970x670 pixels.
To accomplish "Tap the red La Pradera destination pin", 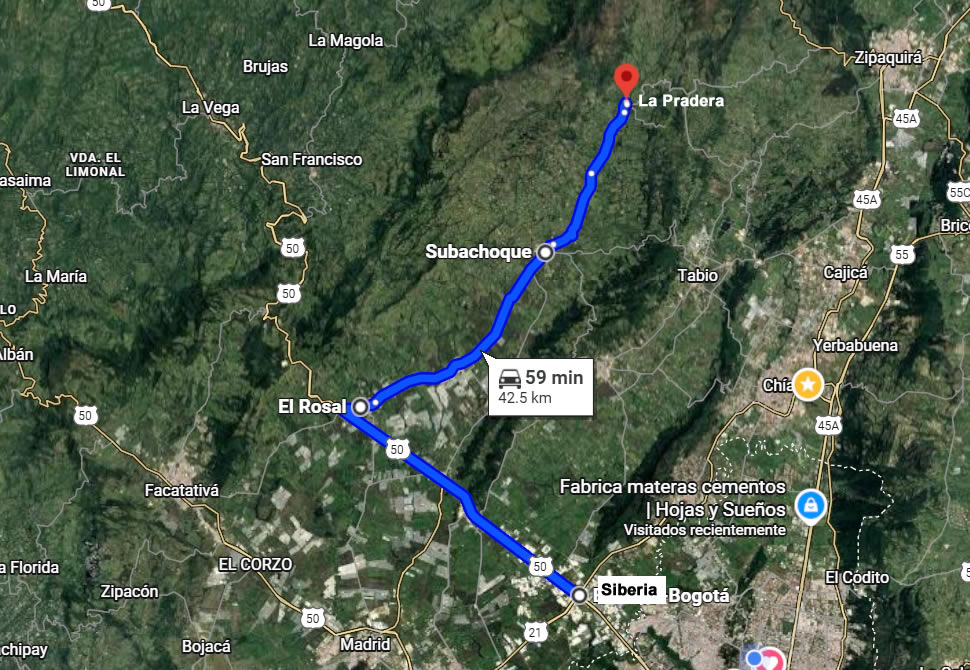I will click(x=626, y=79).
